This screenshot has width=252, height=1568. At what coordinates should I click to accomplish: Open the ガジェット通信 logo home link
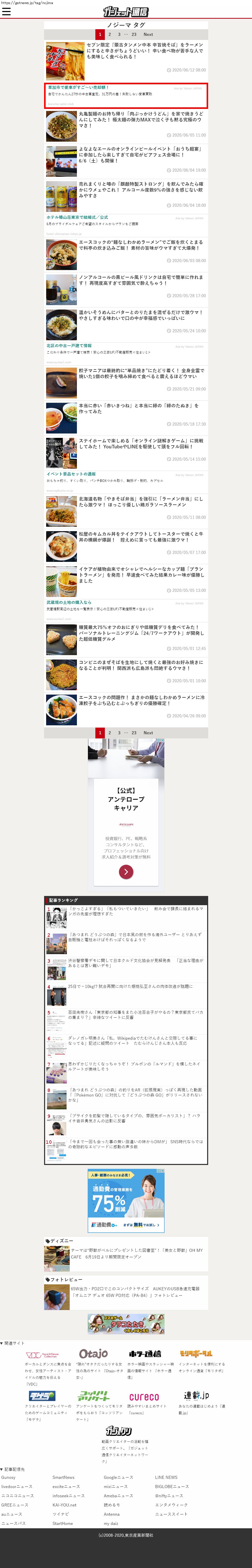tap(126, 12)
